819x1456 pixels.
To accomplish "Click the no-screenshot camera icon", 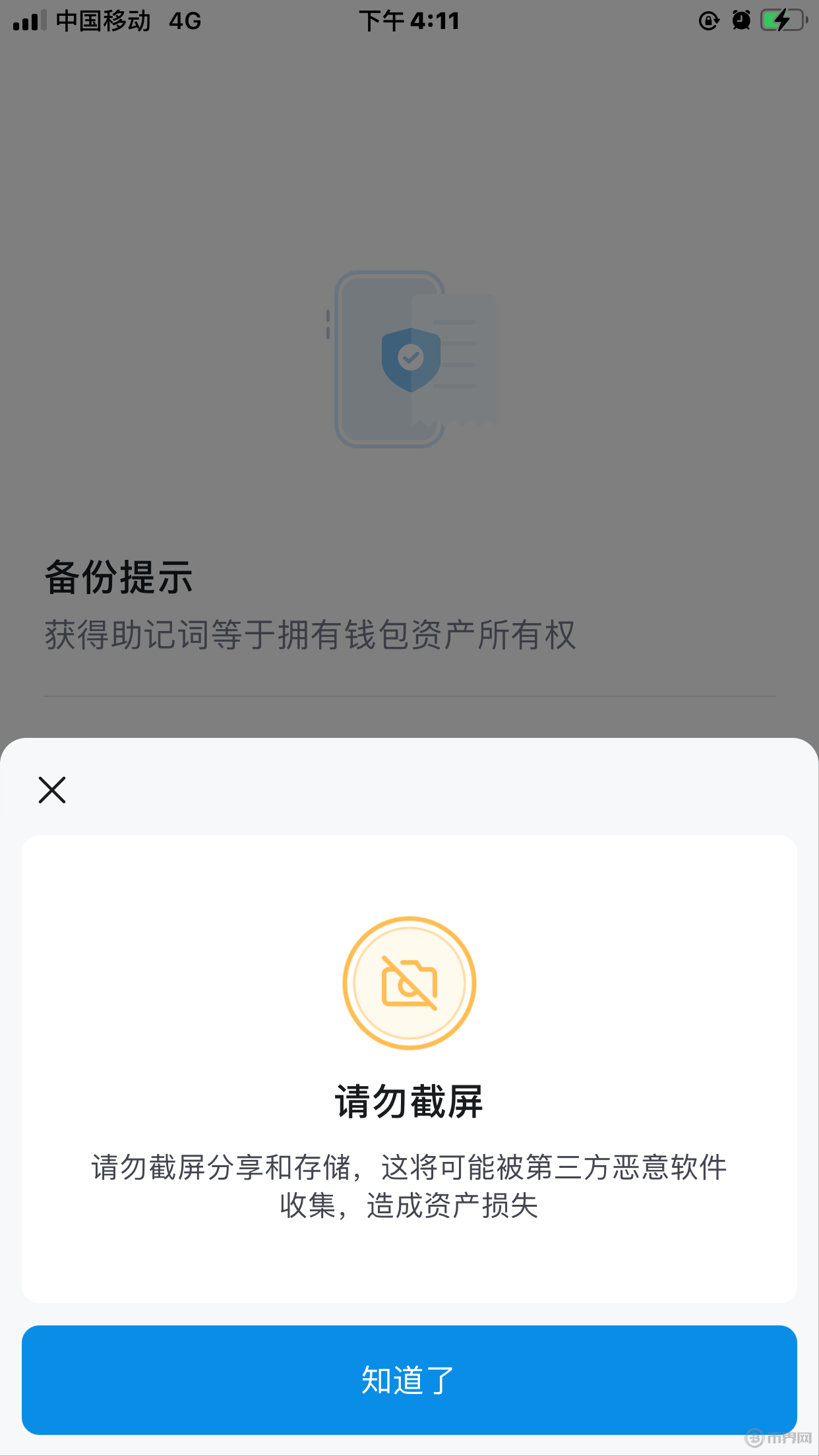I will tap(409, 982).
